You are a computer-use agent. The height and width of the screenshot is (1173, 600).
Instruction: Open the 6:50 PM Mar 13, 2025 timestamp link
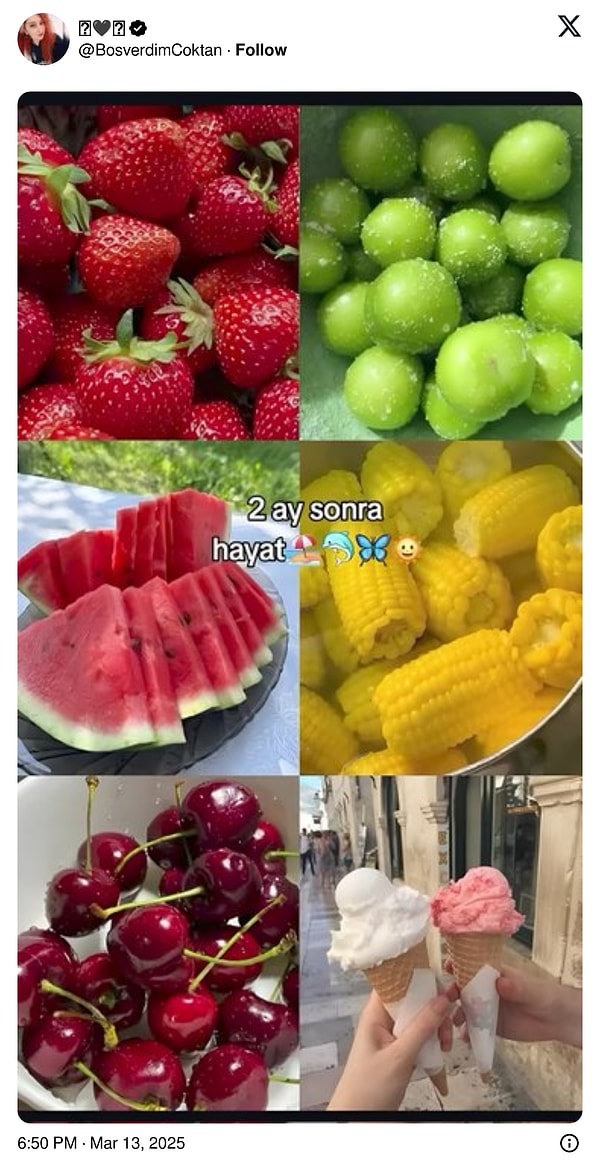(x=101, y=1143)
